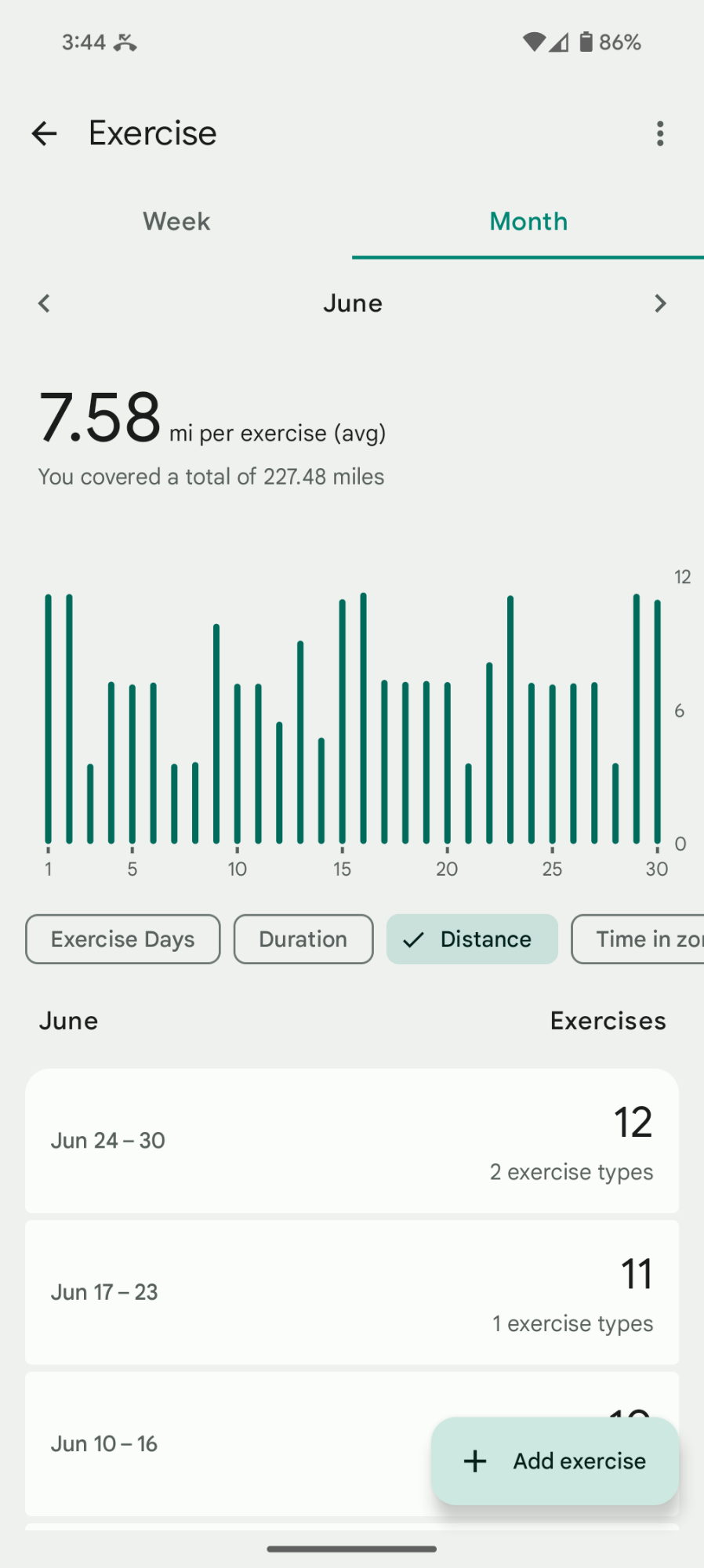
Task: Choose the Time in zones chip
Action: [639, 939]
